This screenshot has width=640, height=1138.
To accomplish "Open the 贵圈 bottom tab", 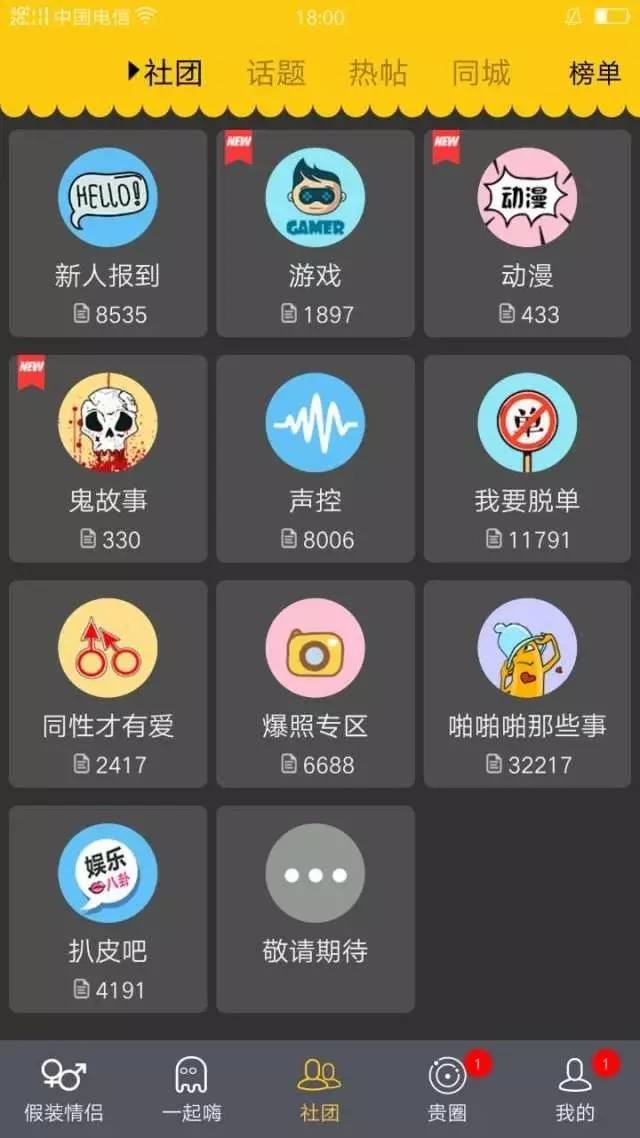I will tap(447, 1090).
